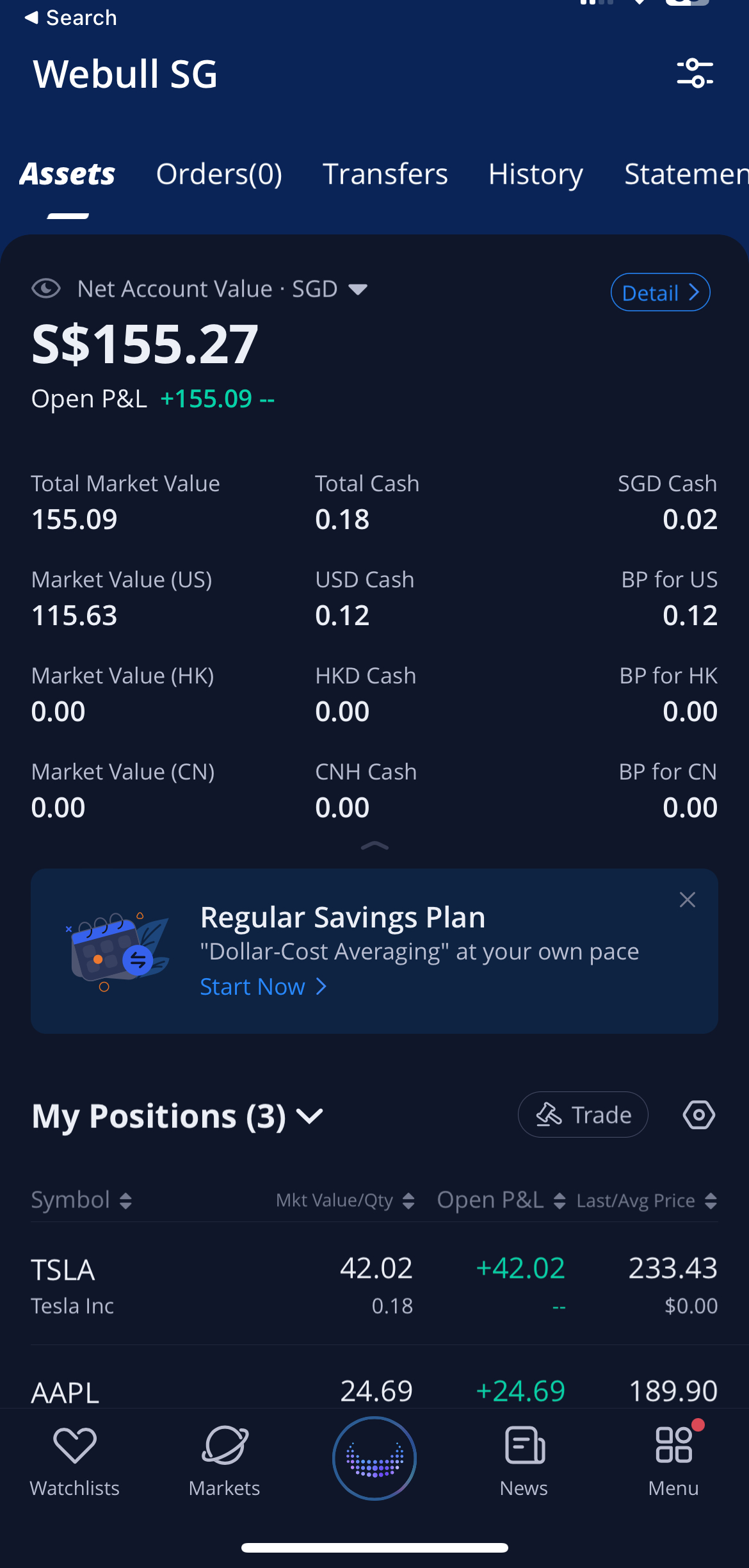Go back to Search
This screenshot has width=749, height=1568.
70,17
